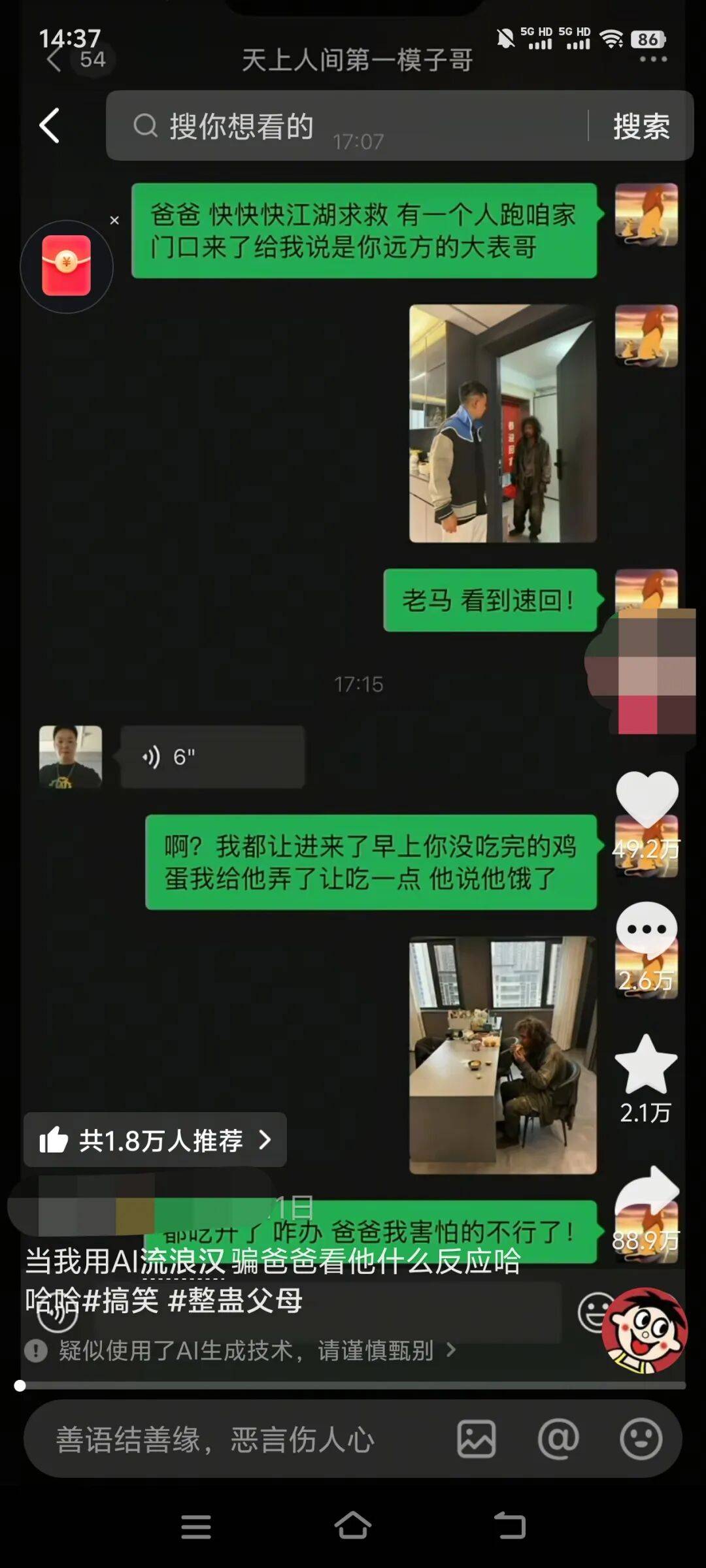Open the red envelope reward icon

coord(66,266)
